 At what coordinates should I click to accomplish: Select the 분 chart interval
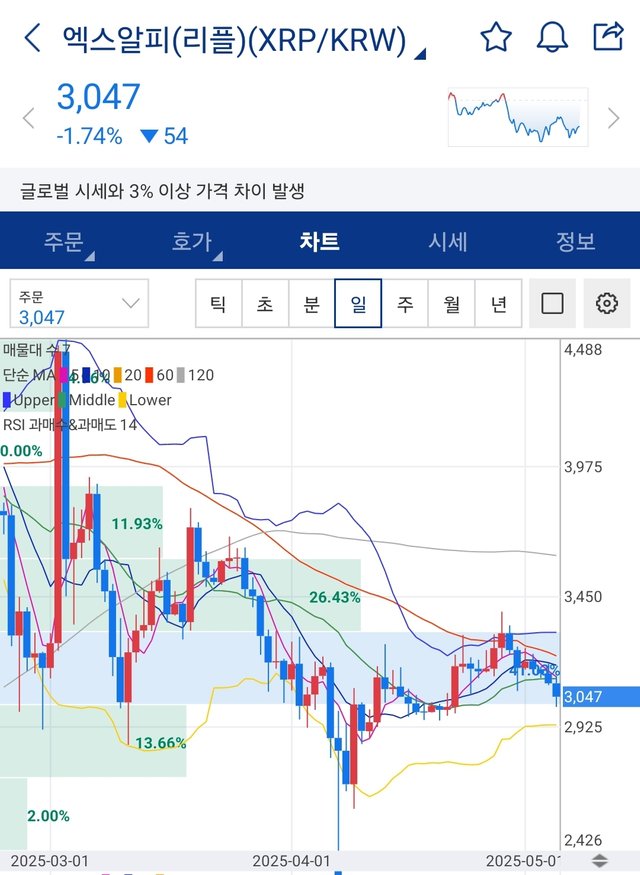click(311, 303)
